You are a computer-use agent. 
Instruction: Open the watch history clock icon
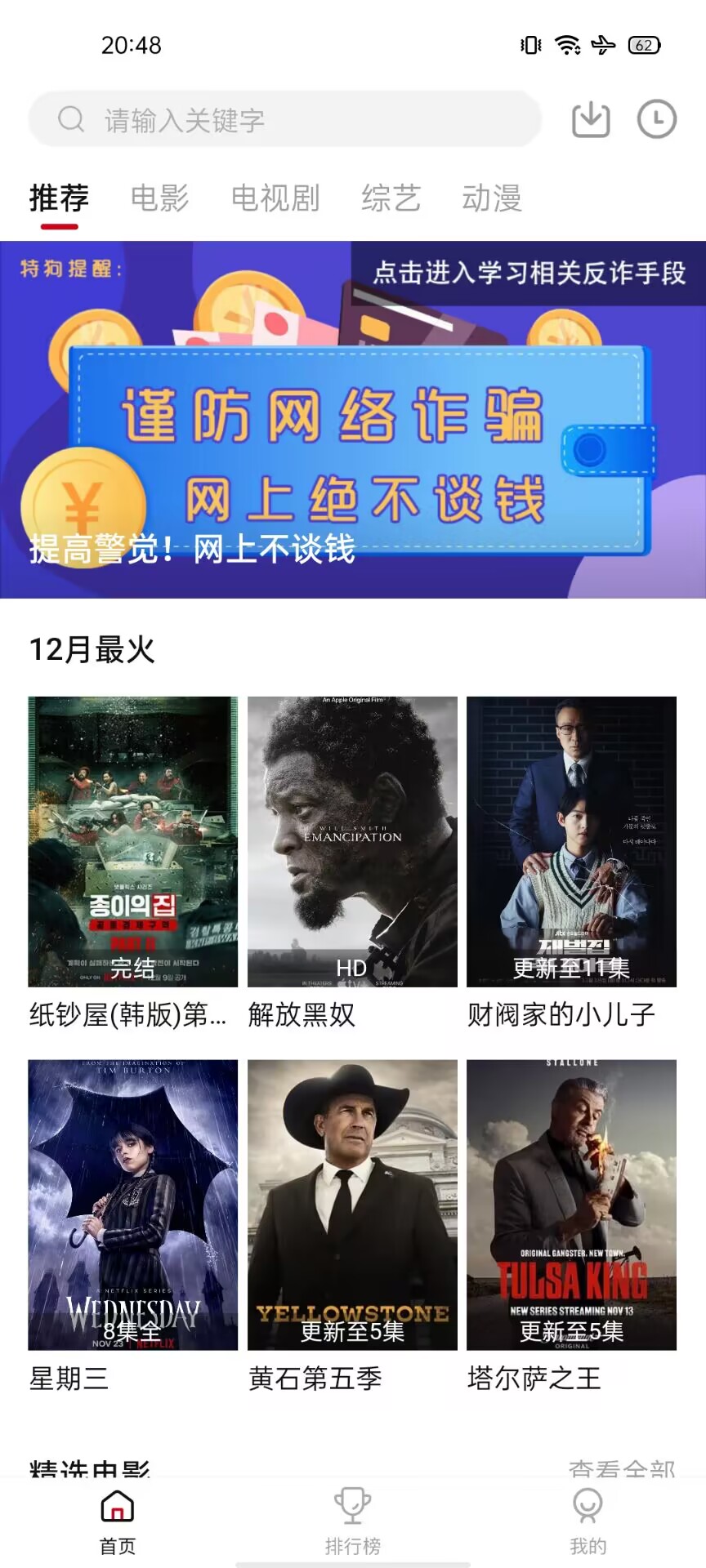click(656, 120)
